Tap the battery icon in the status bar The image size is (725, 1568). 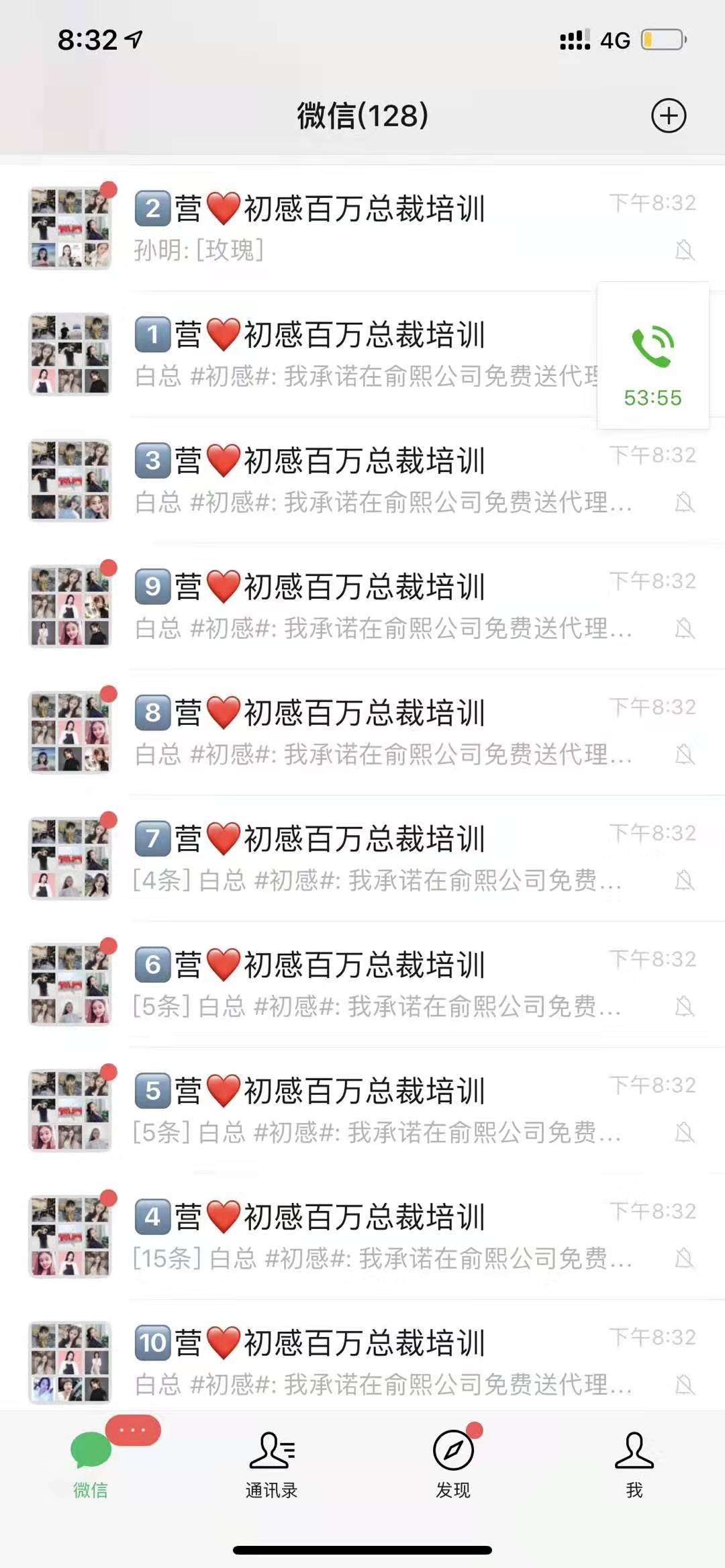pos(661,38)
